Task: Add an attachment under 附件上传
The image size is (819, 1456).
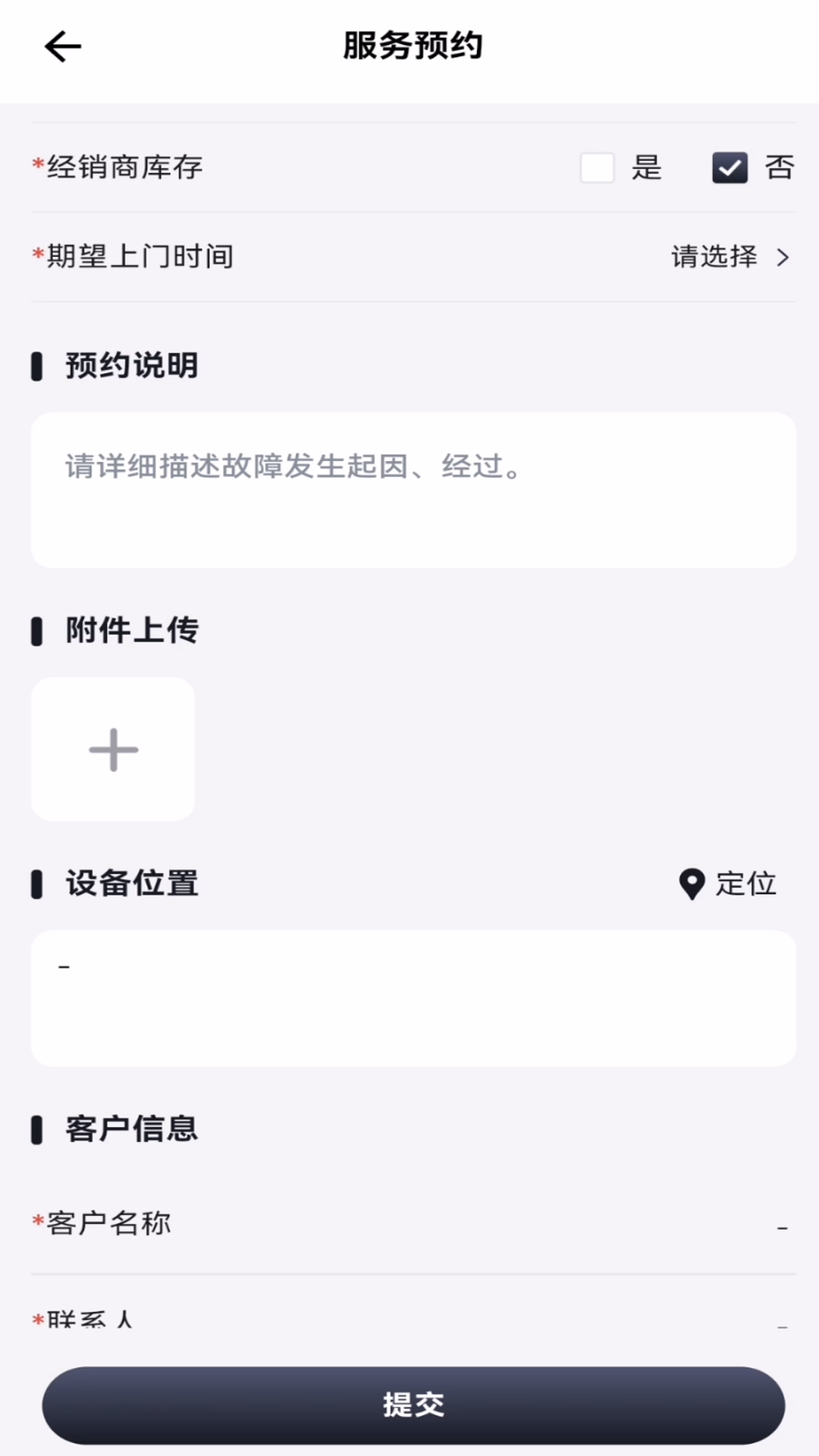Action: coord(113,749)
